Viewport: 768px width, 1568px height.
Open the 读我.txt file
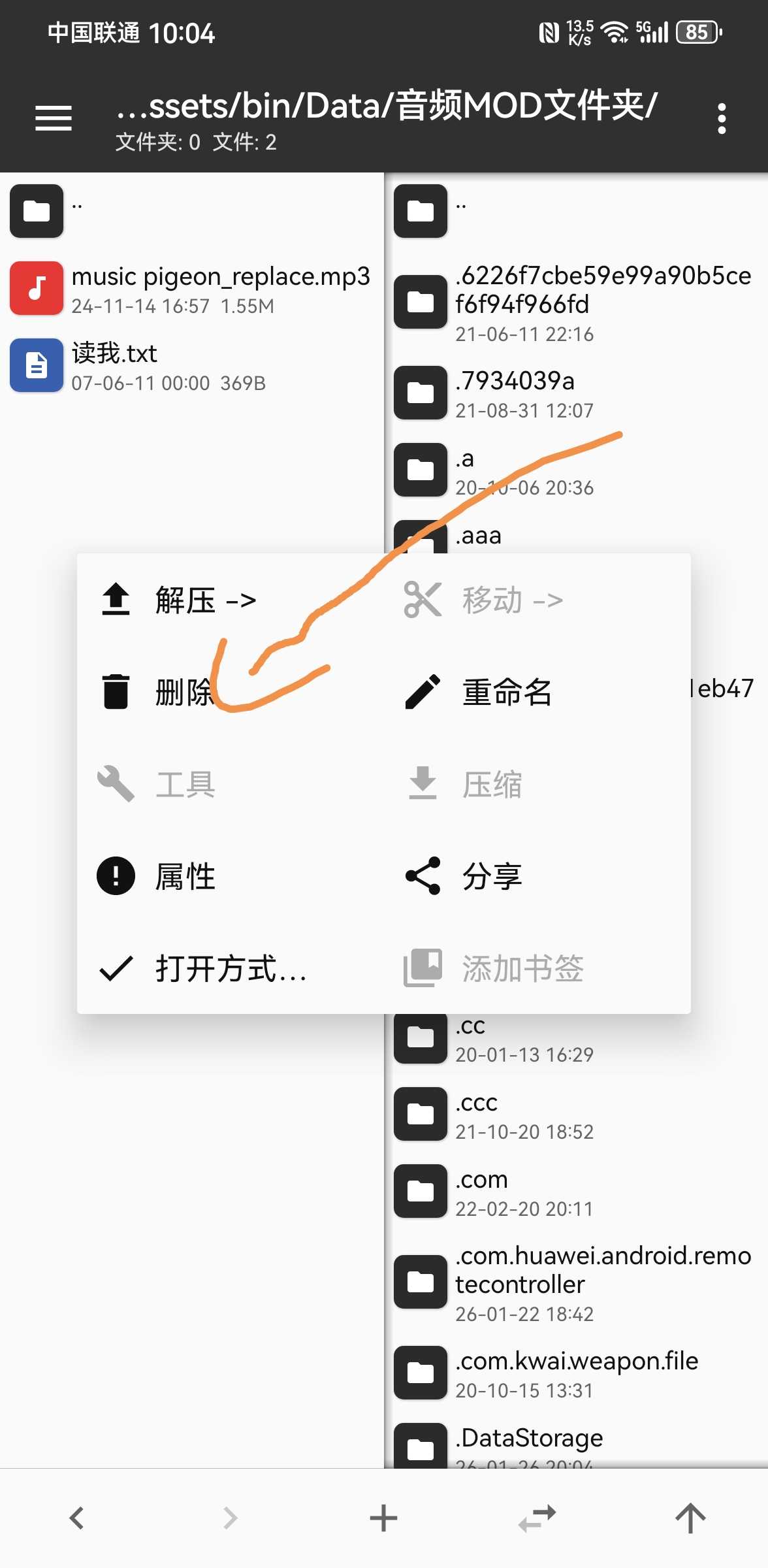170,366
